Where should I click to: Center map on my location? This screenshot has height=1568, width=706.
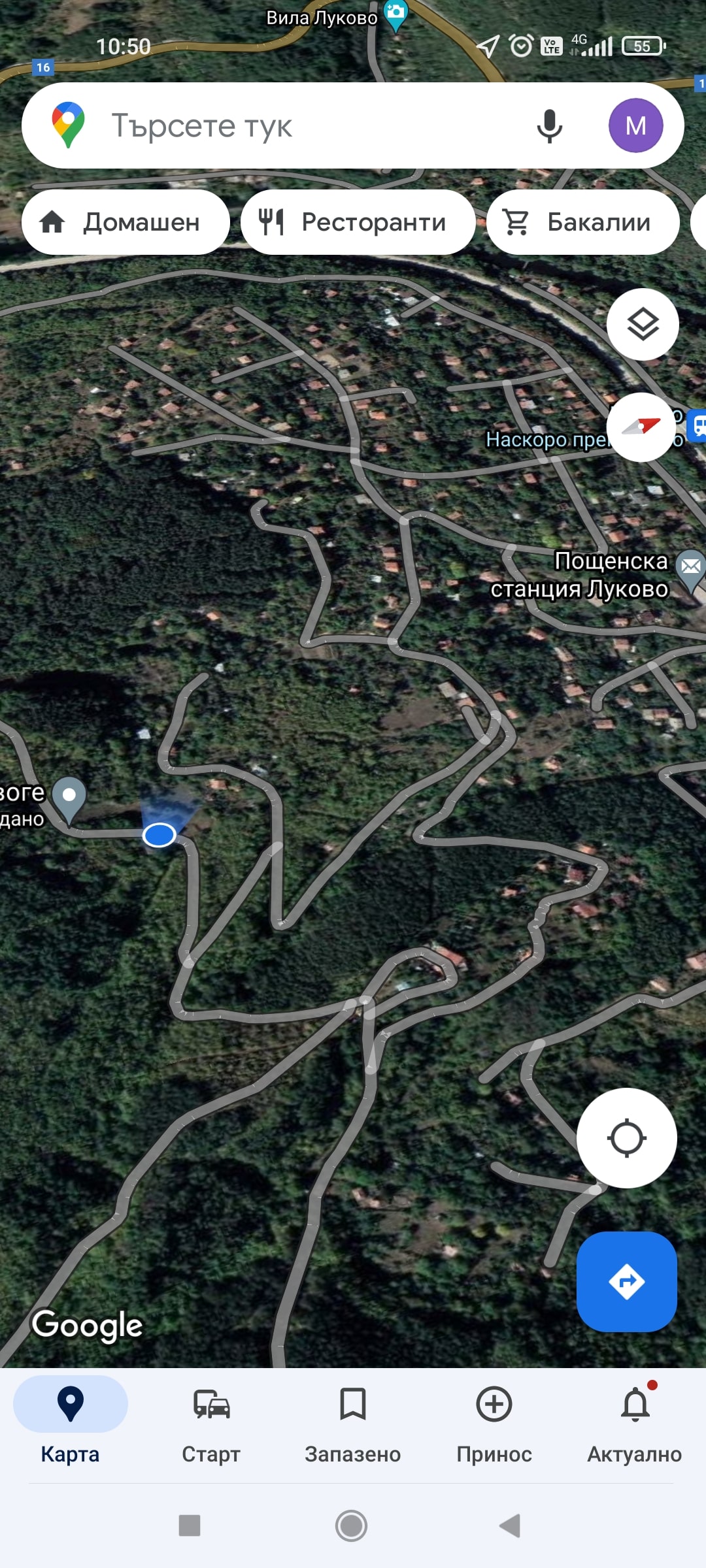pyautogui.click(x=626, y=1138)
